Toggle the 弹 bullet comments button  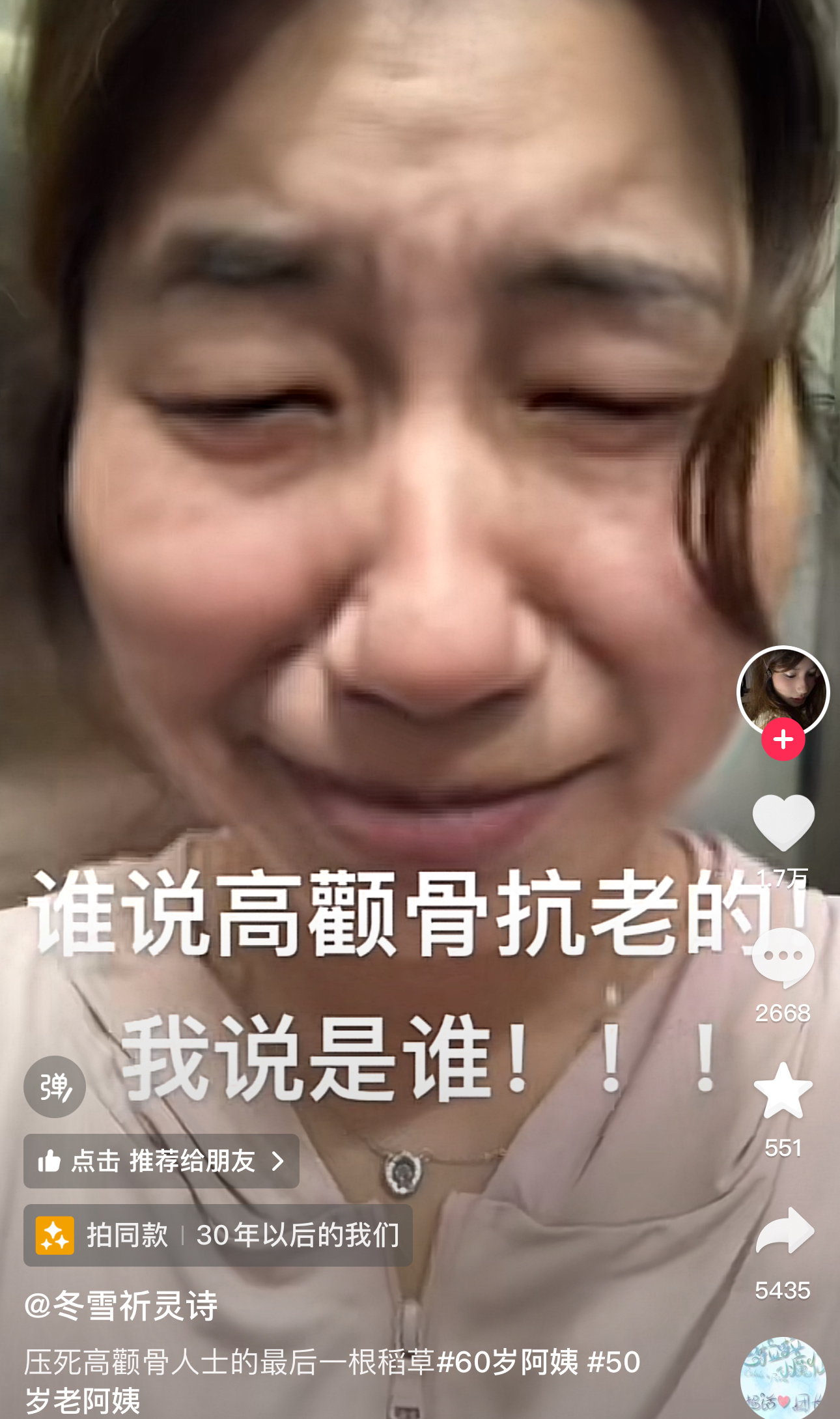tap(55, 1086)
